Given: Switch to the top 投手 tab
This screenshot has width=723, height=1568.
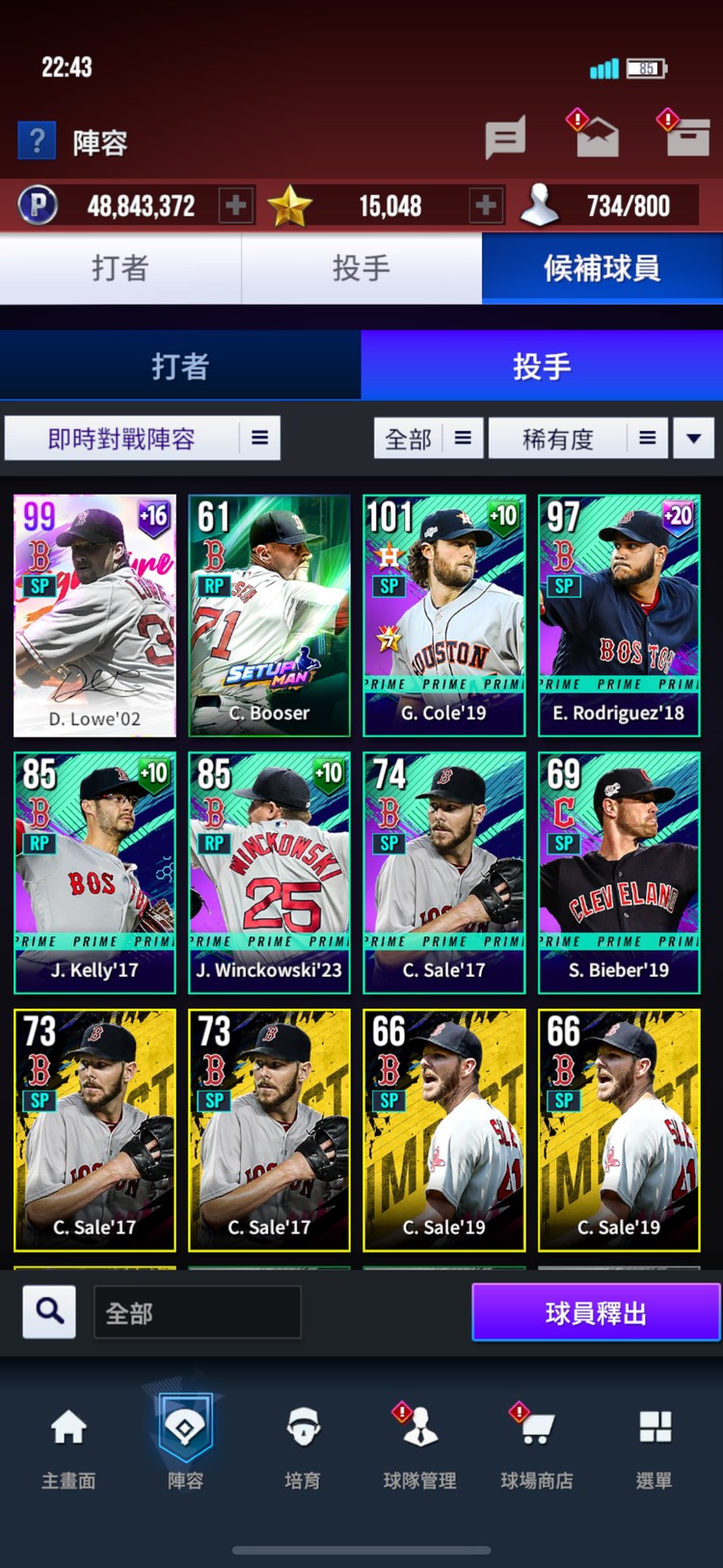Looking at the screenshot, I should click(x=361, y=268).
